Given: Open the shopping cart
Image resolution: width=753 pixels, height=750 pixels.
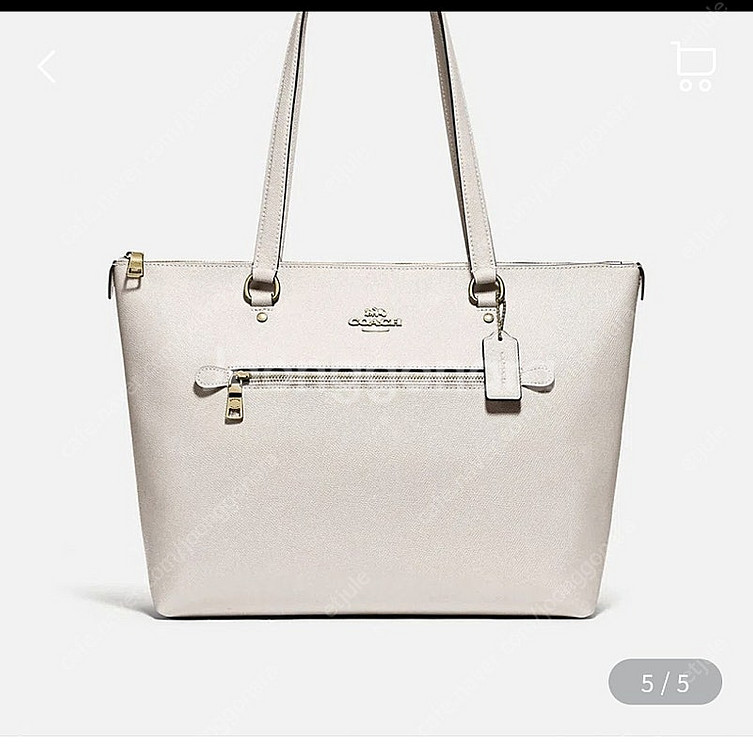Looking at the screenshot, I should (693, 67).
